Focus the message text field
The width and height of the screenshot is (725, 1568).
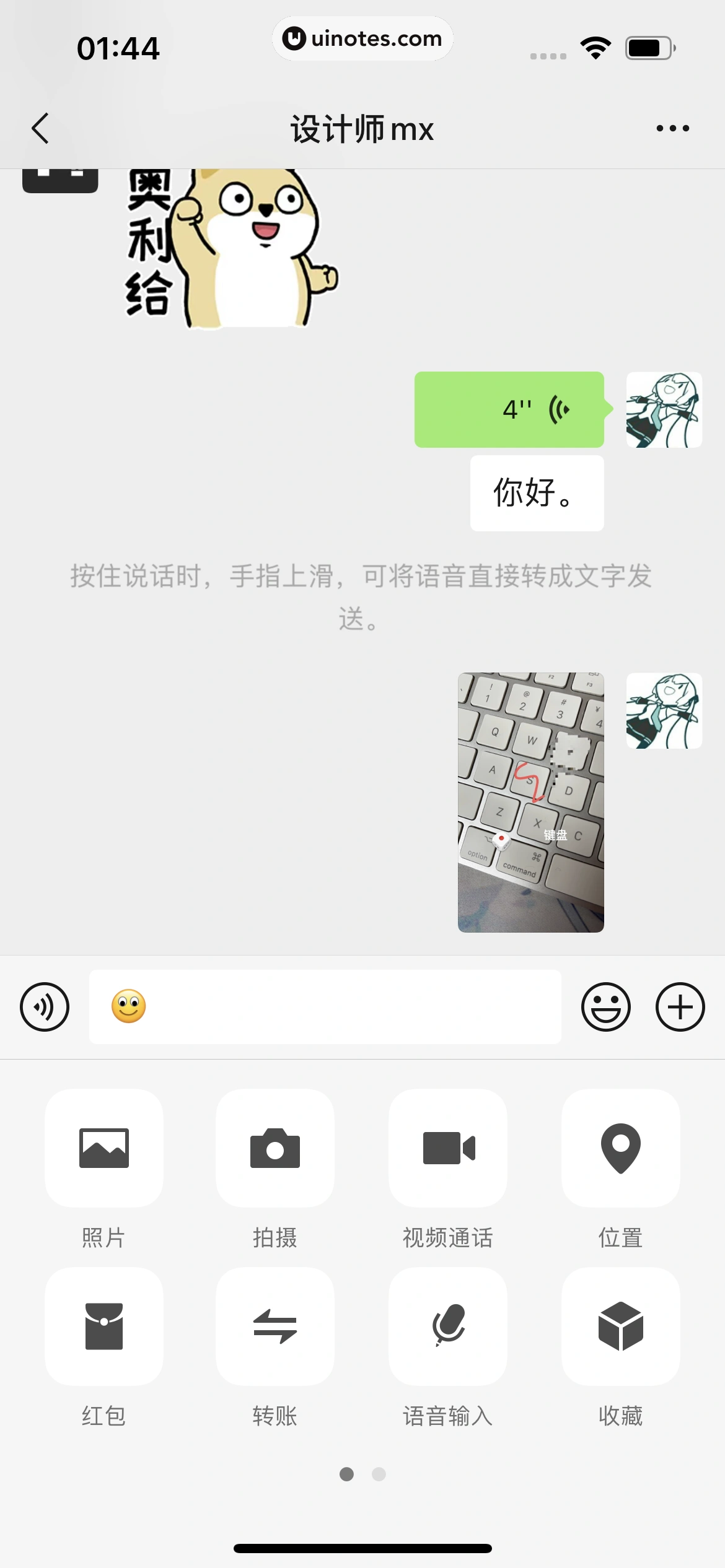(347, 1007)
